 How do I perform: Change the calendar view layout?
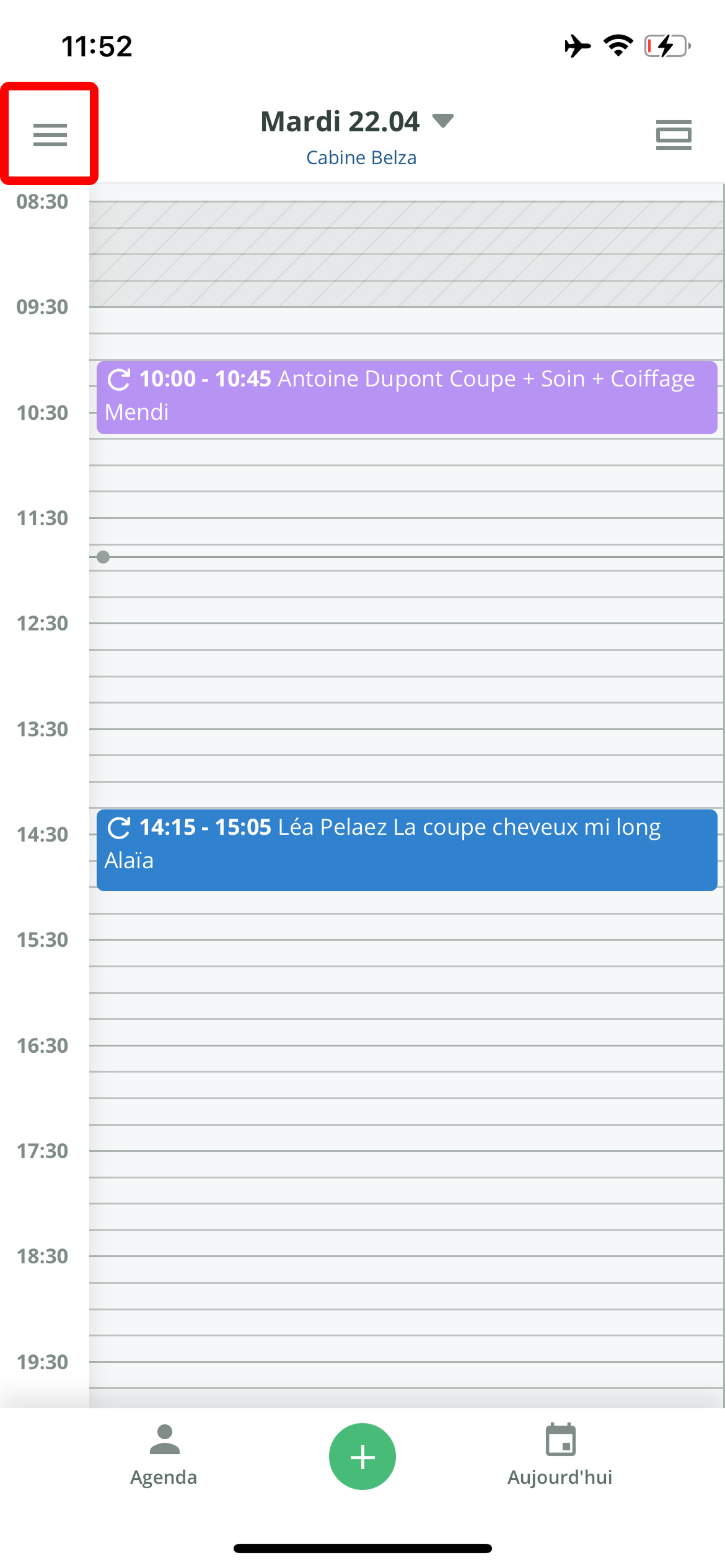point(673,134)
